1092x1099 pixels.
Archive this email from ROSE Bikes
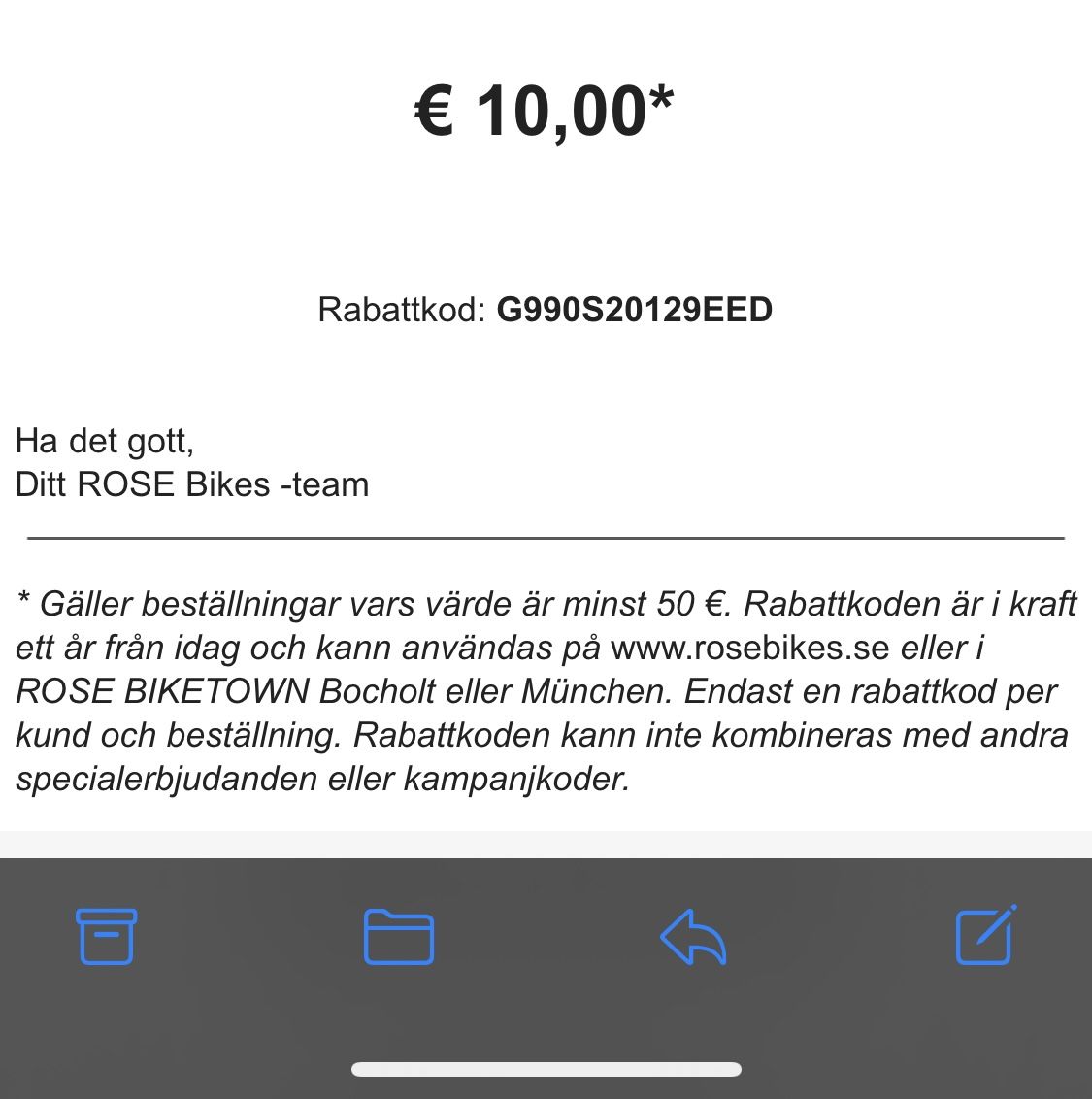coord(106,937)
